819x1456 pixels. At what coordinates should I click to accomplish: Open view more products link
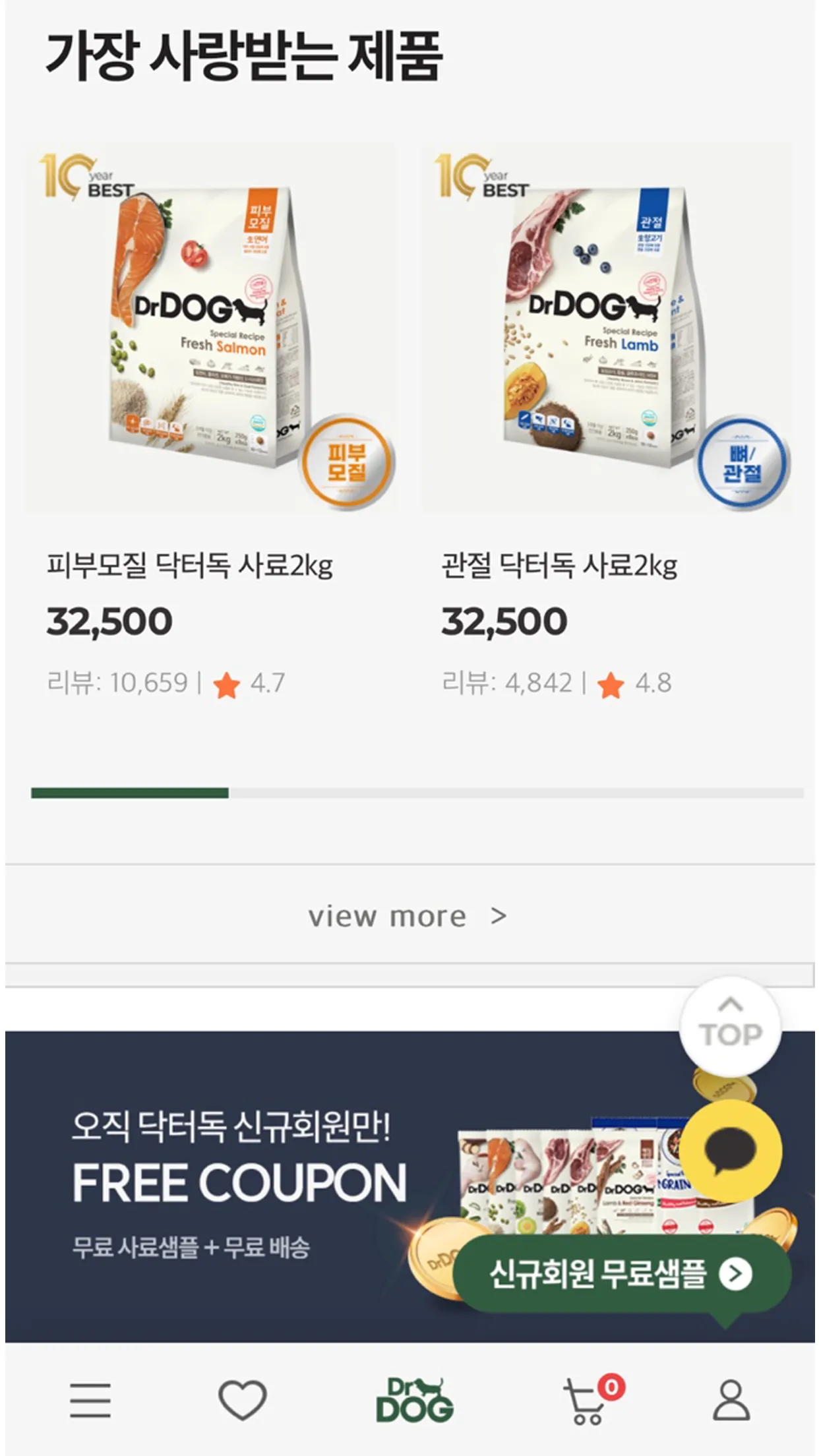(x=409, y=916)
